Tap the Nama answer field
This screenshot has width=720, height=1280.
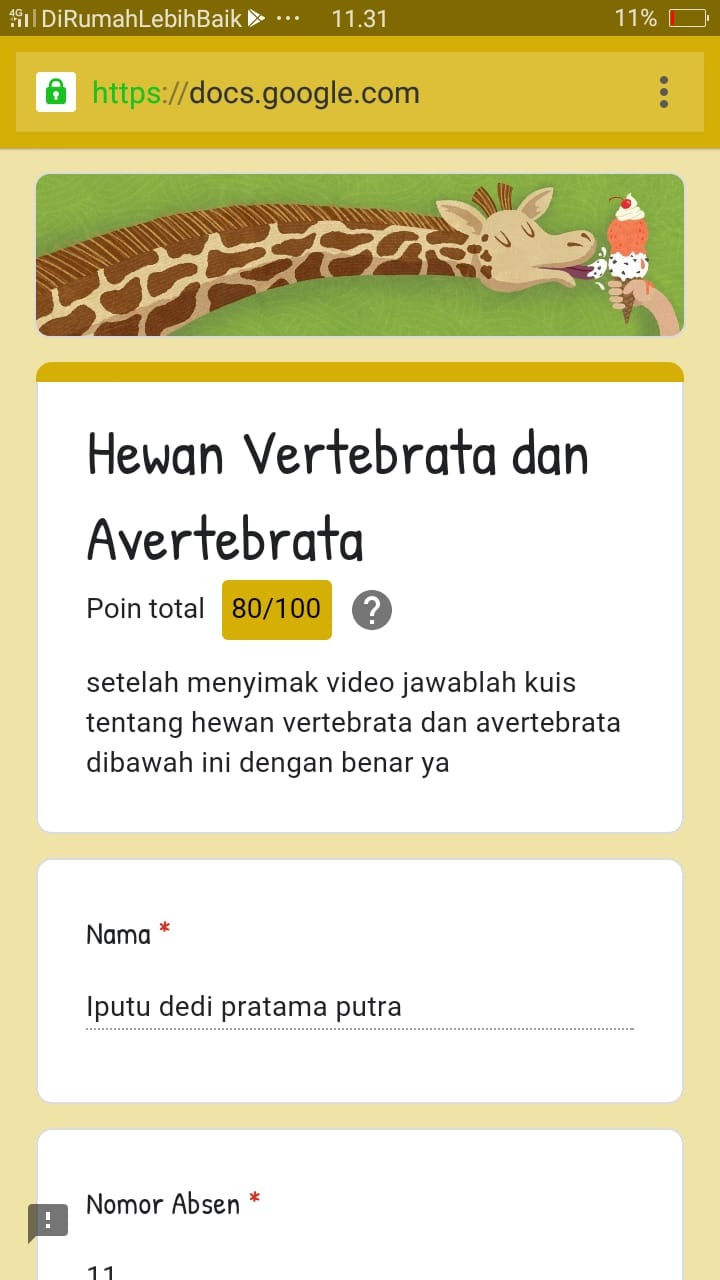360,1007
